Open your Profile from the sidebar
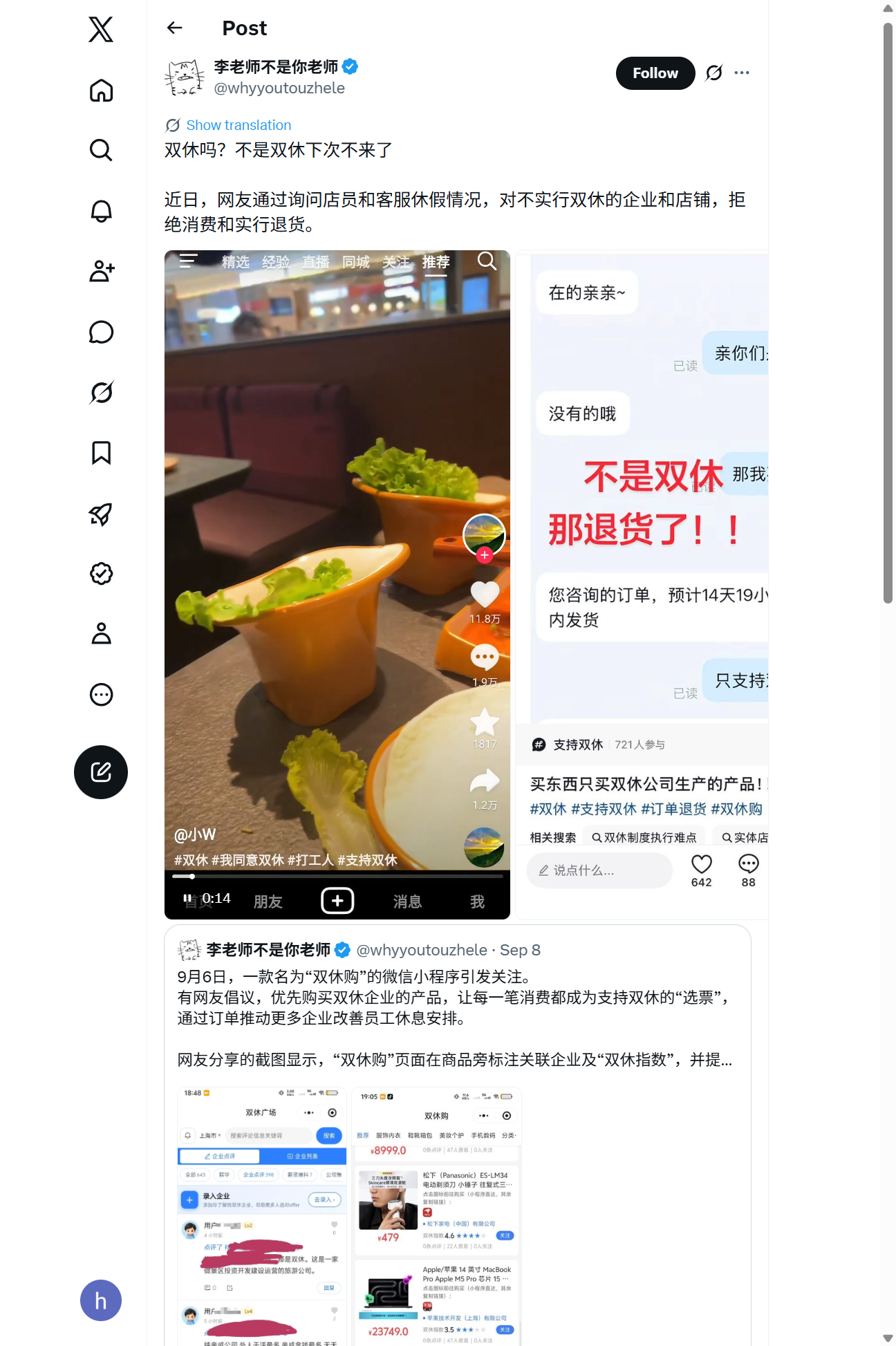The image size is (896, 1346). (101, 634)
